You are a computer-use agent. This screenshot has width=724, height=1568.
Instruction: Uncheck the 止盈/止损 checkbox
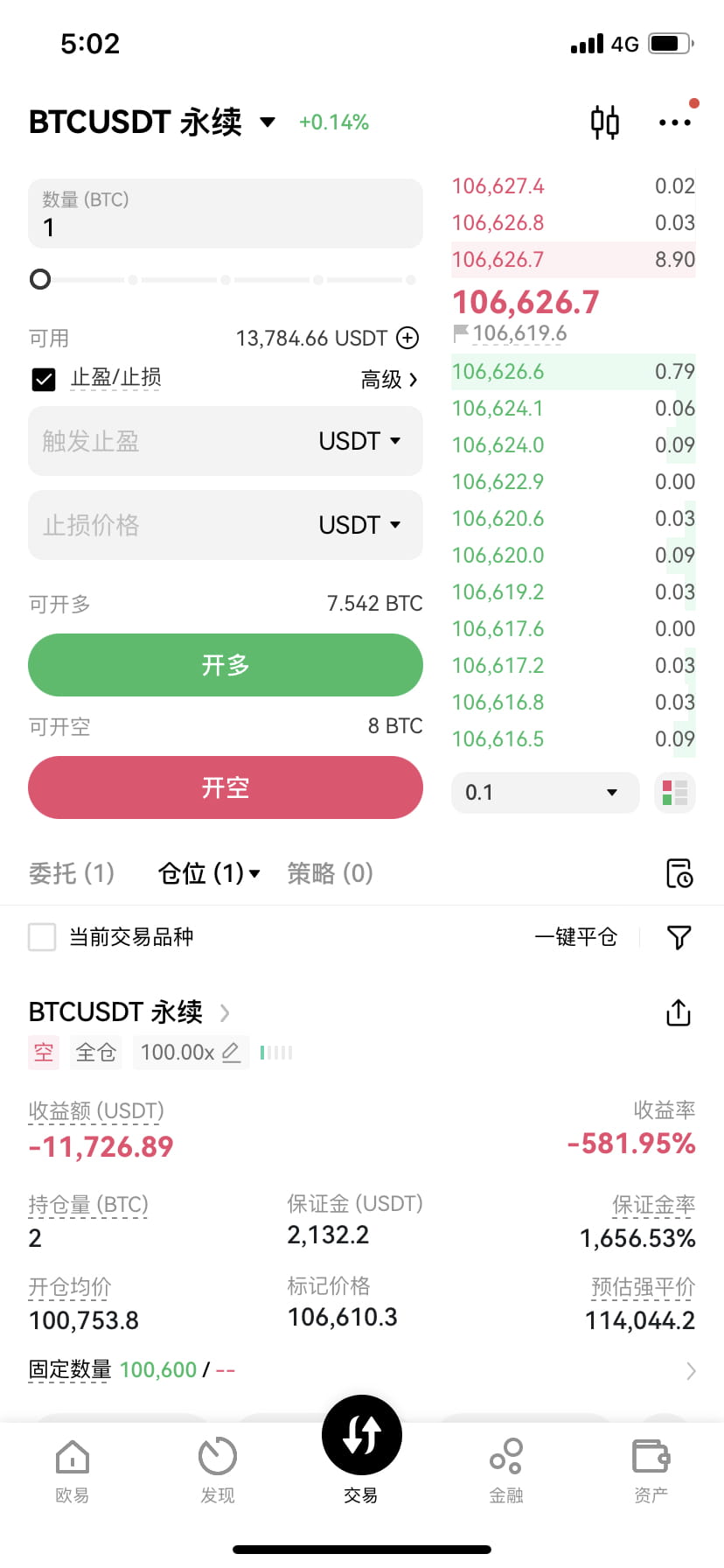point(44,379)
